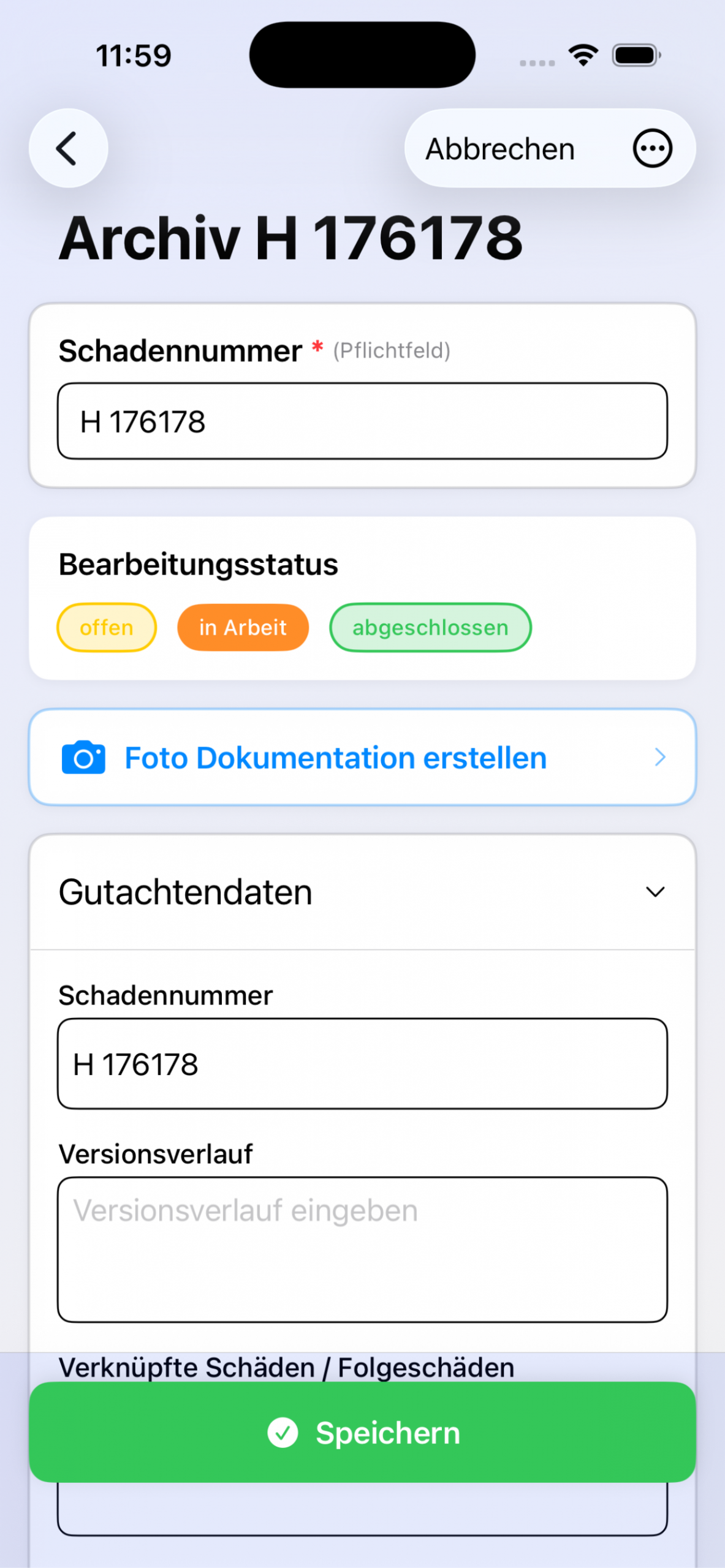Screen dimensions: 725x1568
Task: Go back with the arrow button
Action: click(x=68, y=148)
